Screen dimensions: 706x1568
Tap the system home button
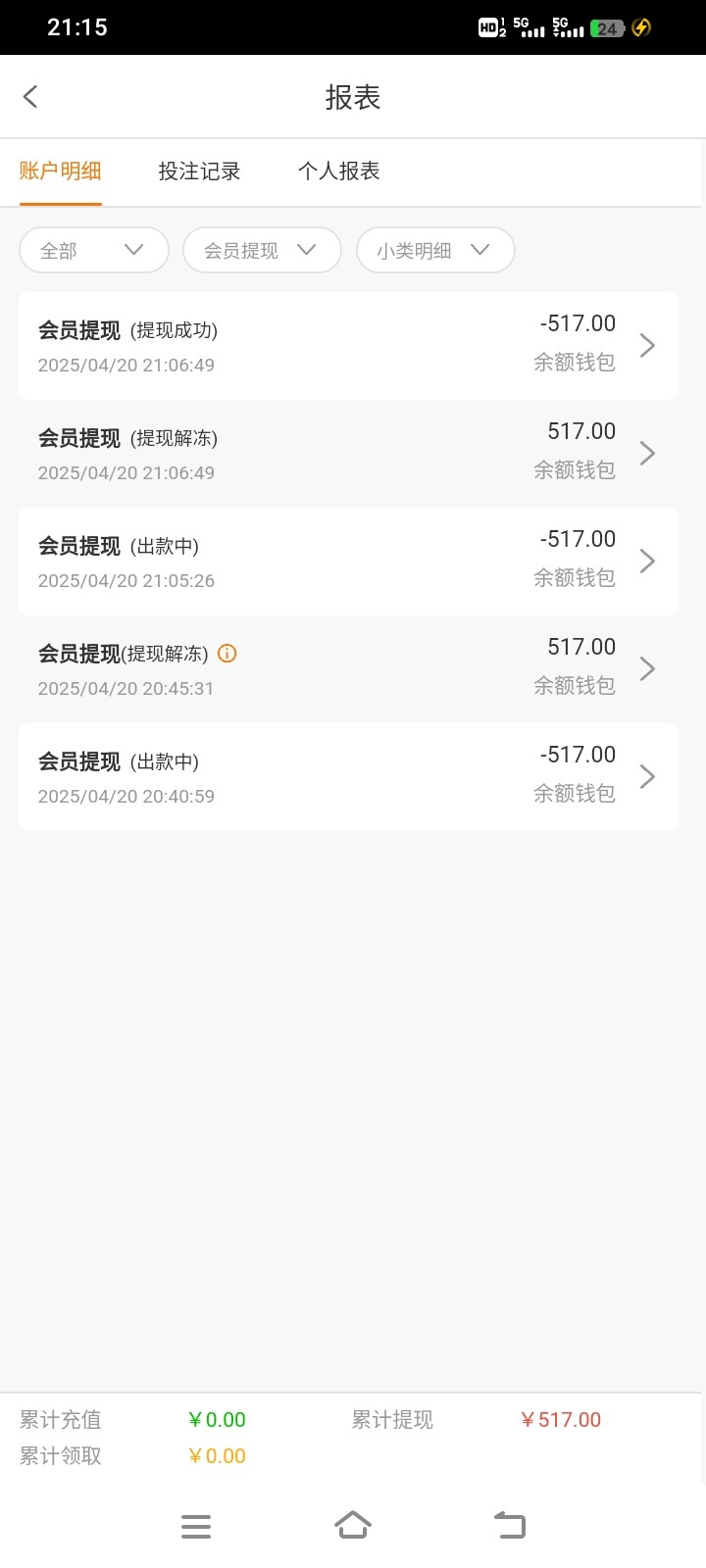click(x=353, y=1526)
